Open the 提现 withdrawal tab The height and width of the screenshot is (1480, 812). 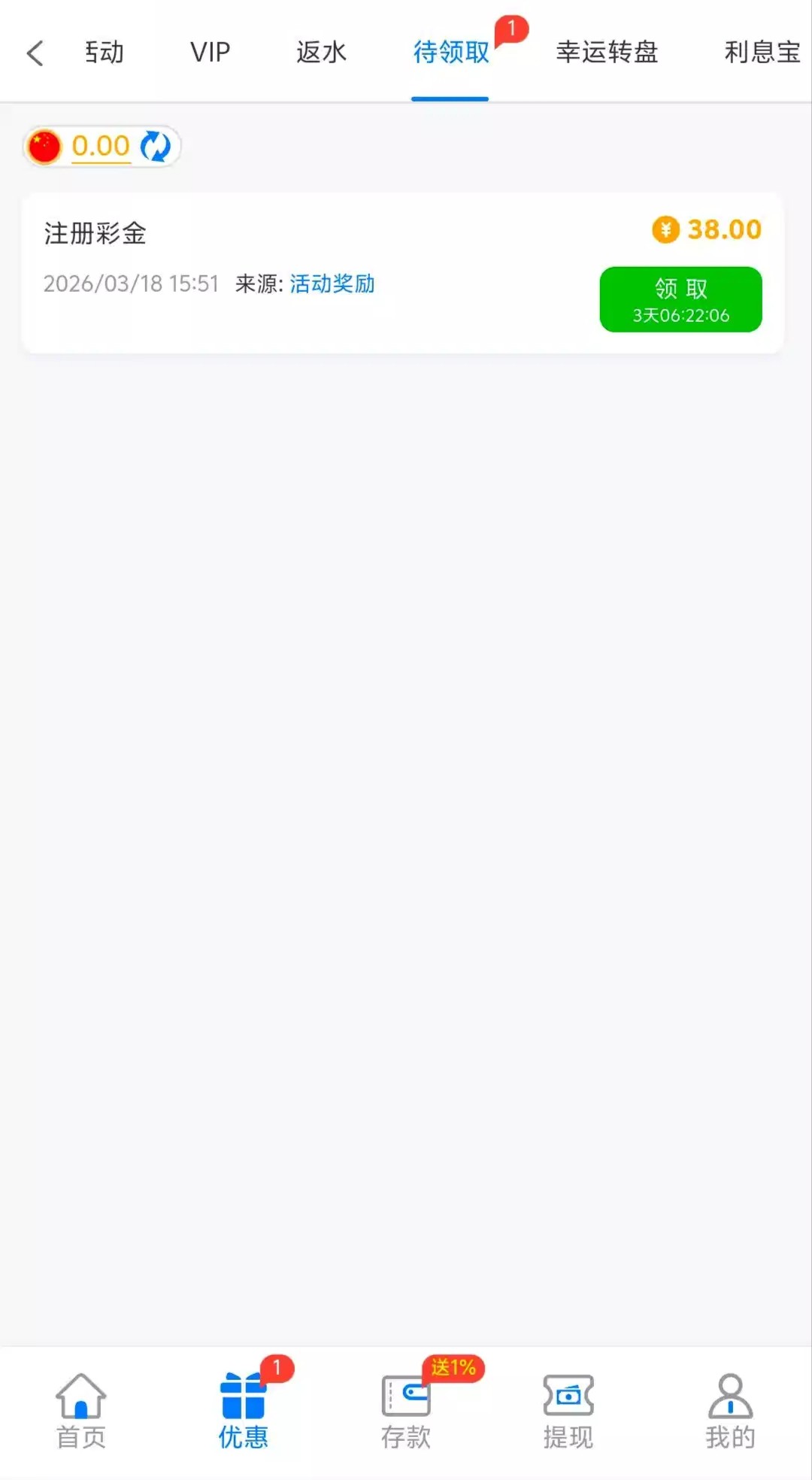click(568, 1412)
